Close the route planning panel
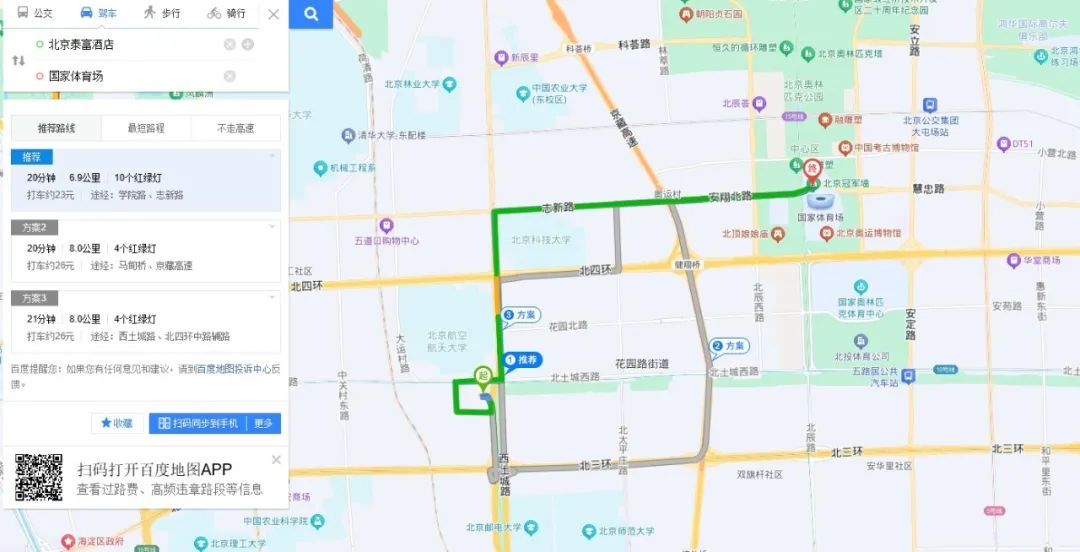This screenshot has height=552, width=1080. [x=274, y=14]
